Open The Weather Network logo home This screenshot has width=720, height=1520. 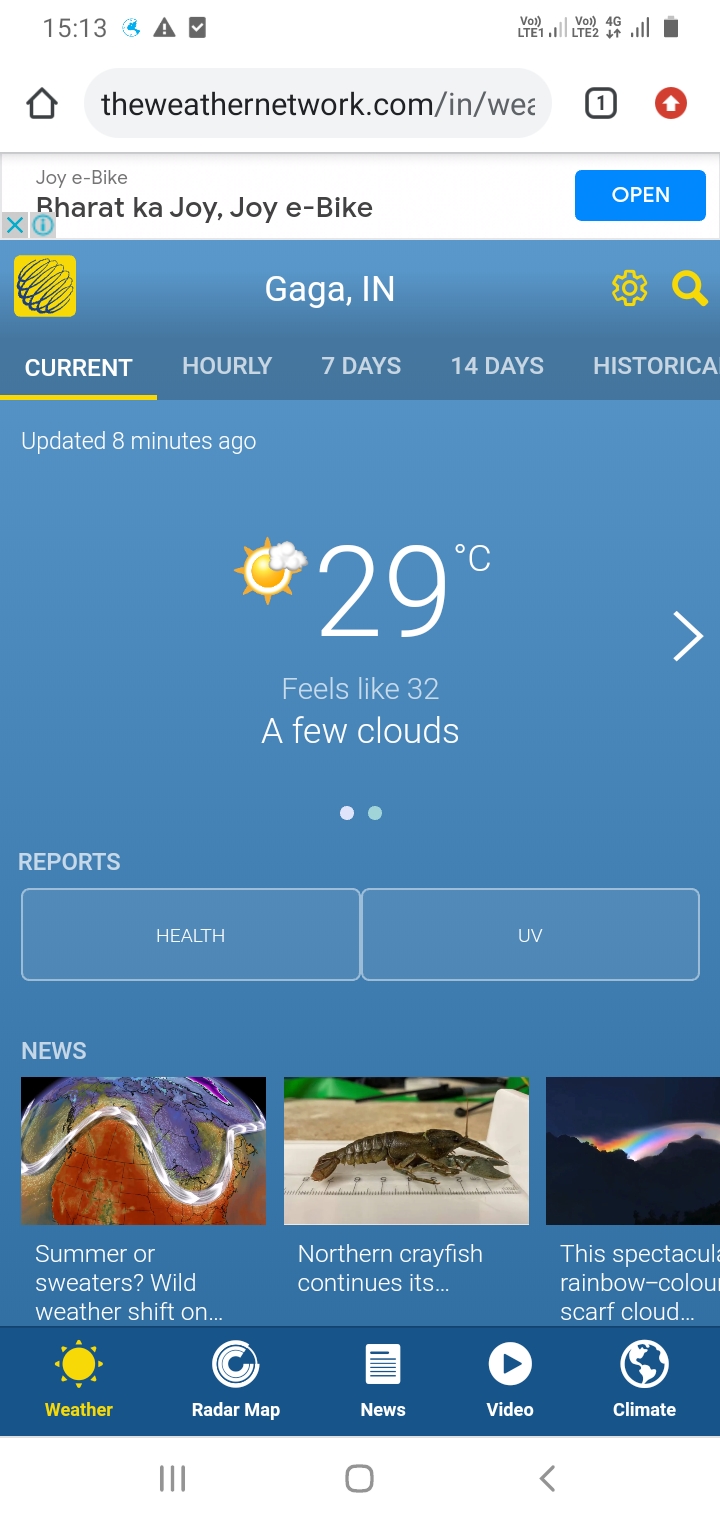(45, 287)
